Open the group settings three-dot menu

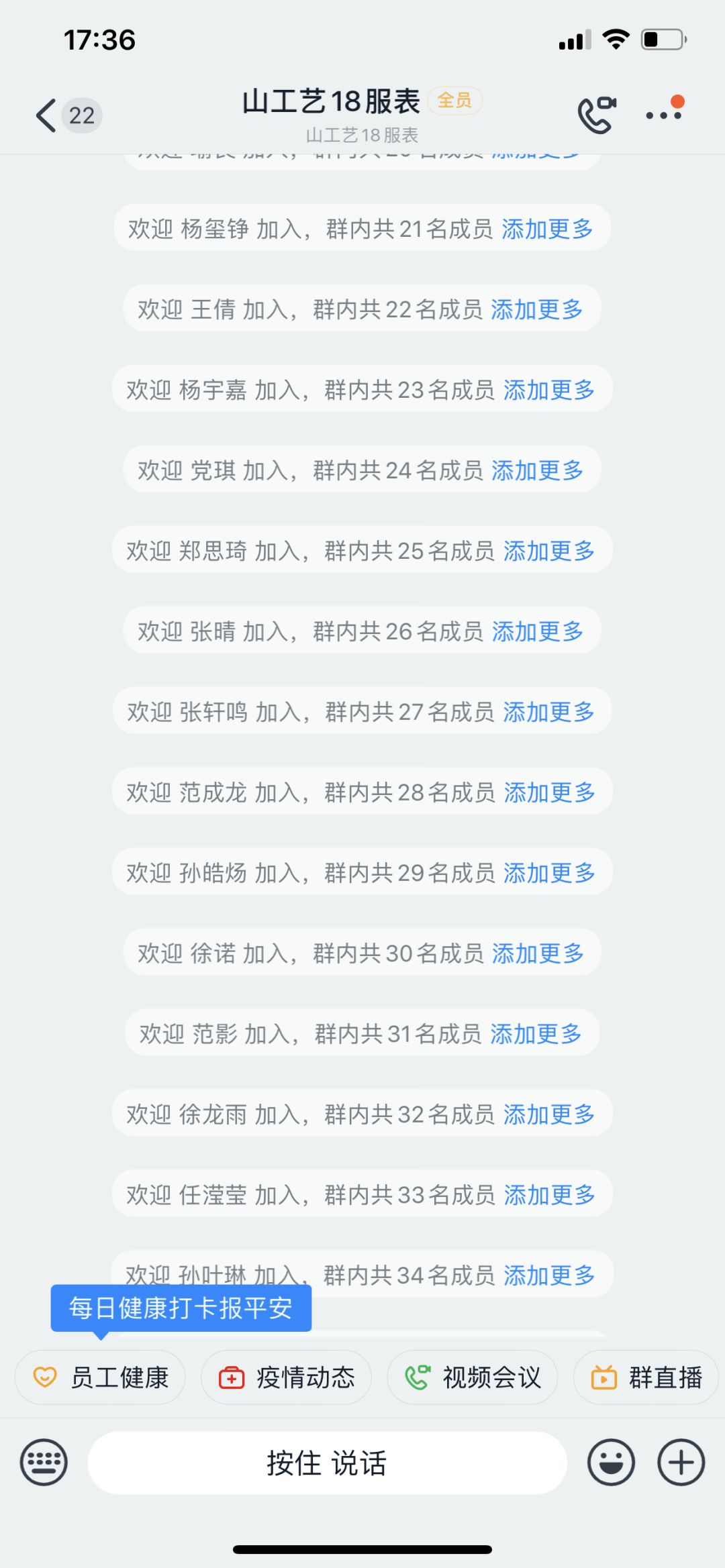click(664, 115)
